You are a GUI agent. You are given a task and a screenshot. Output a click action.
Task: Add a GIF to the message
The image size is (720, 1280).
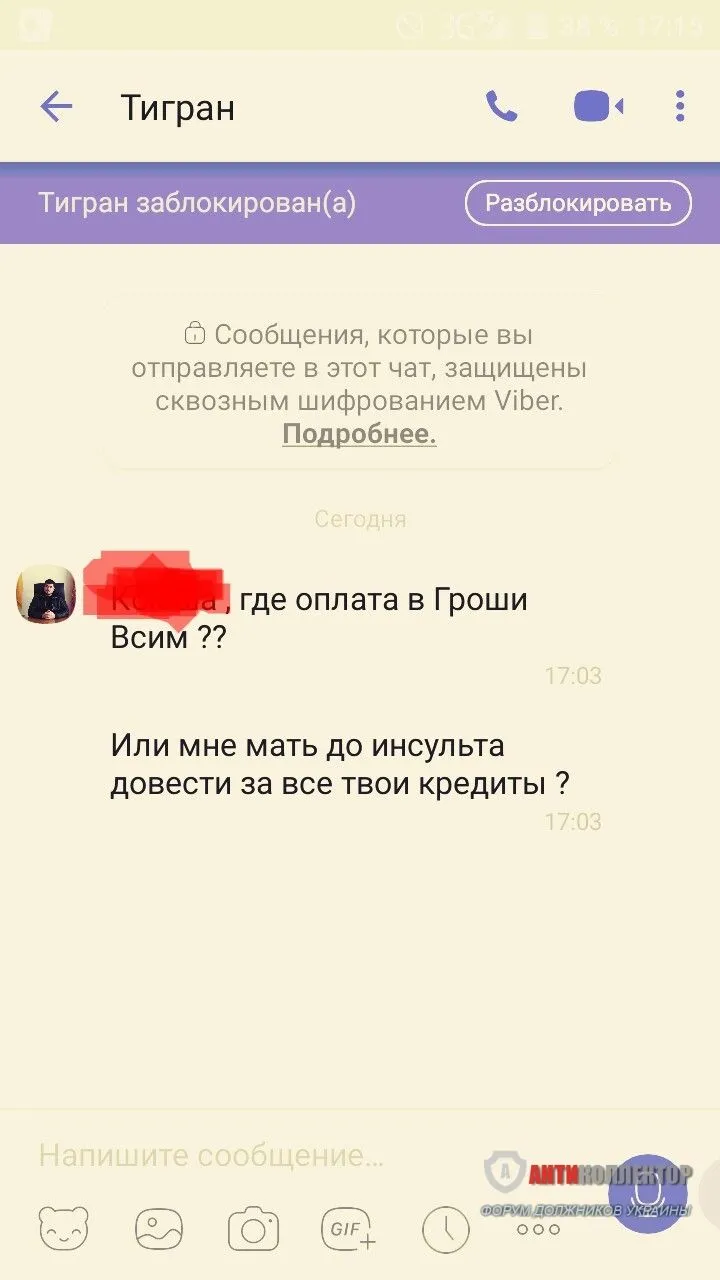tap(348, 1229)
